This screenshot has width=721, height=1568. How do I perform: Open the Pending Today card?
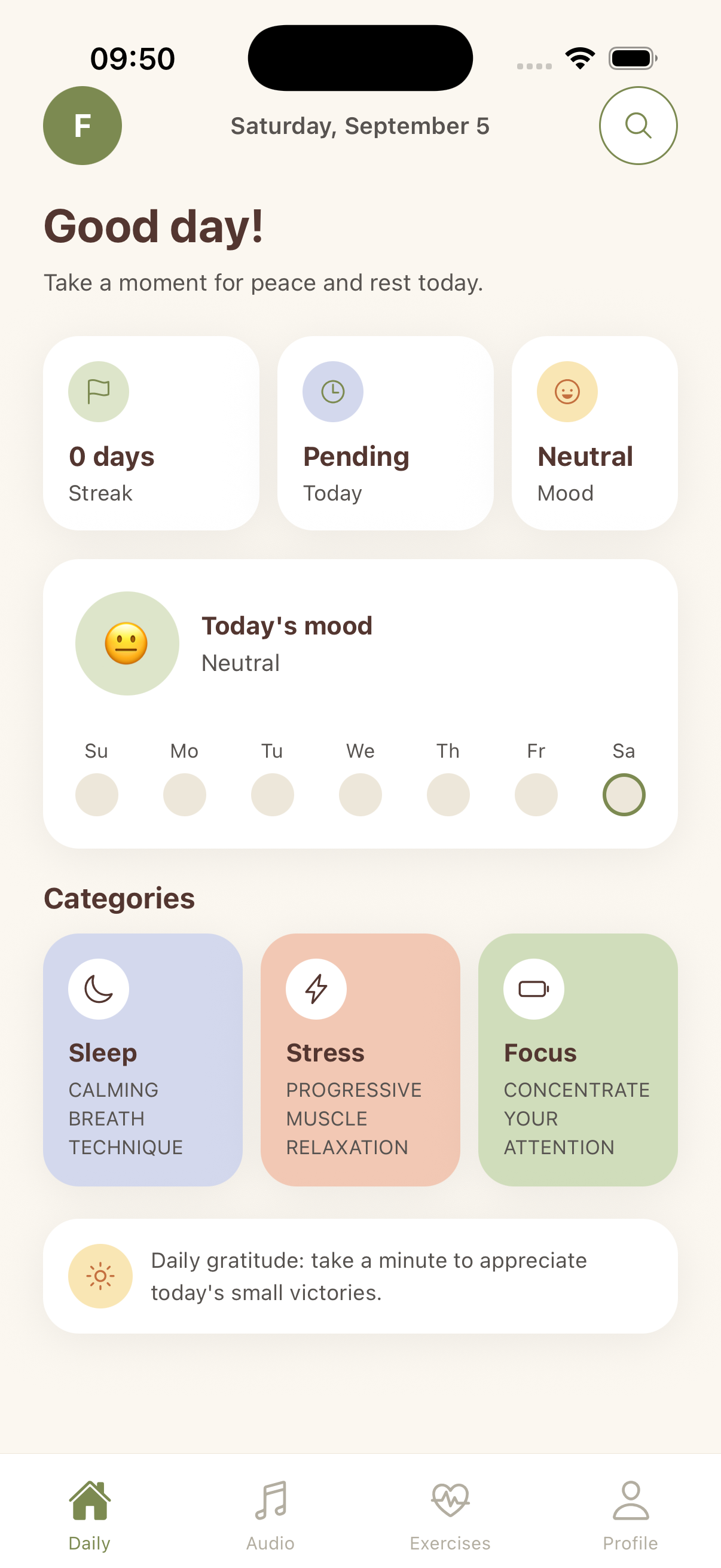click(385, 433)
